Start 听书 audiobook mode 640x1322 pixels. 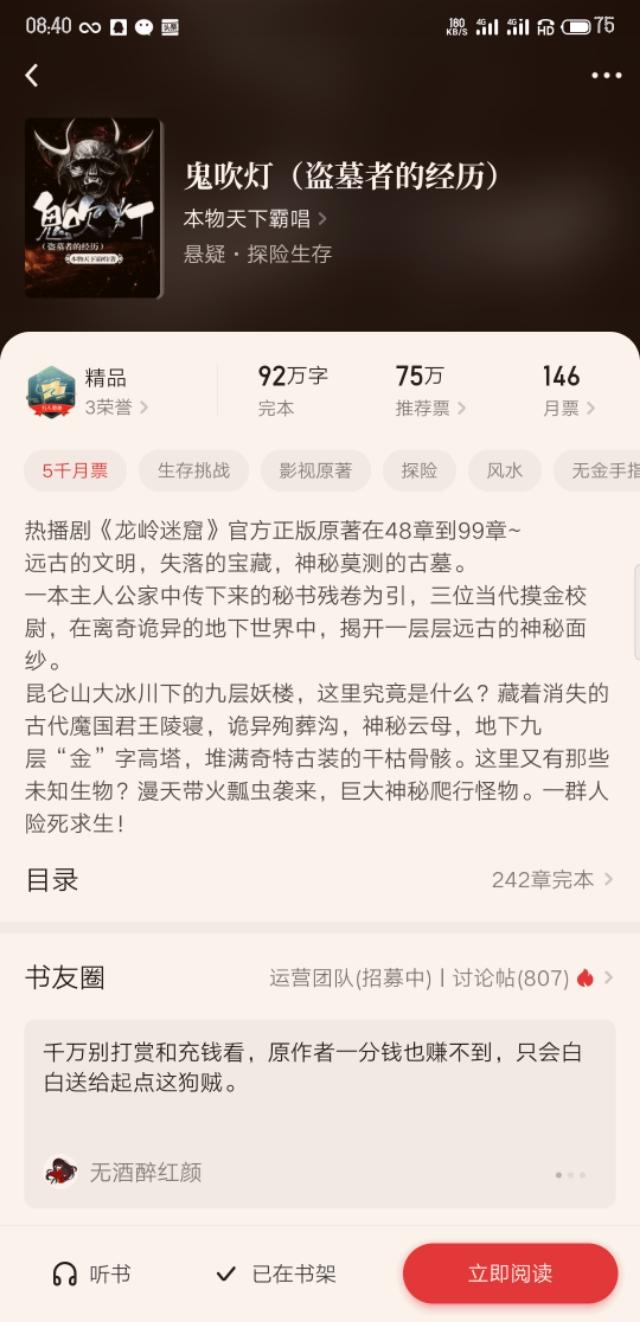click(x=91, y=1274)
